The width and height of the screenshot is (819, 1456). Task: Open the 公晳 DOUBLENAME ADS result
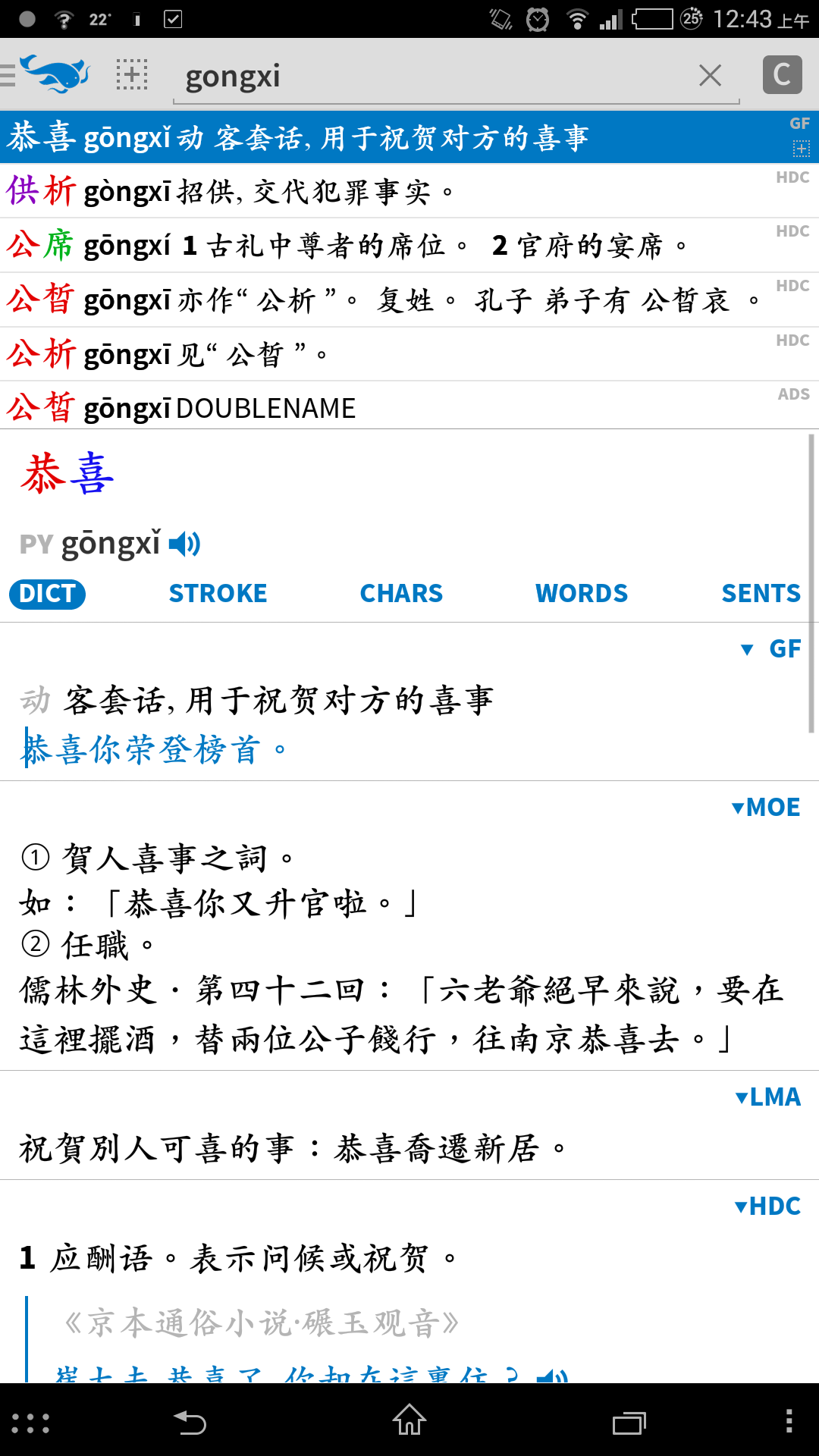click(x=409, y=407)
